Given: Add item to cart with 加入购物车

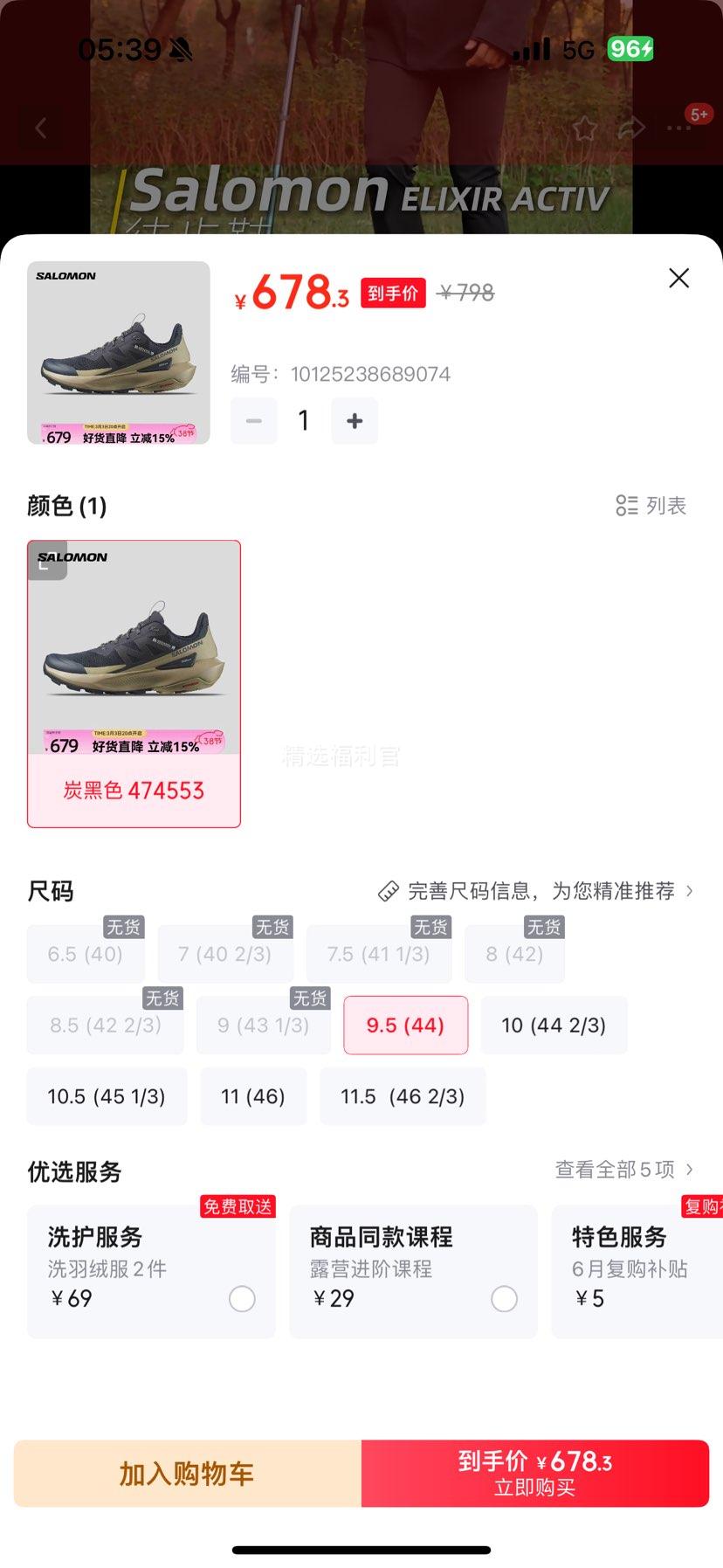Looking at the screenshot, I should tap(187, 1474).
